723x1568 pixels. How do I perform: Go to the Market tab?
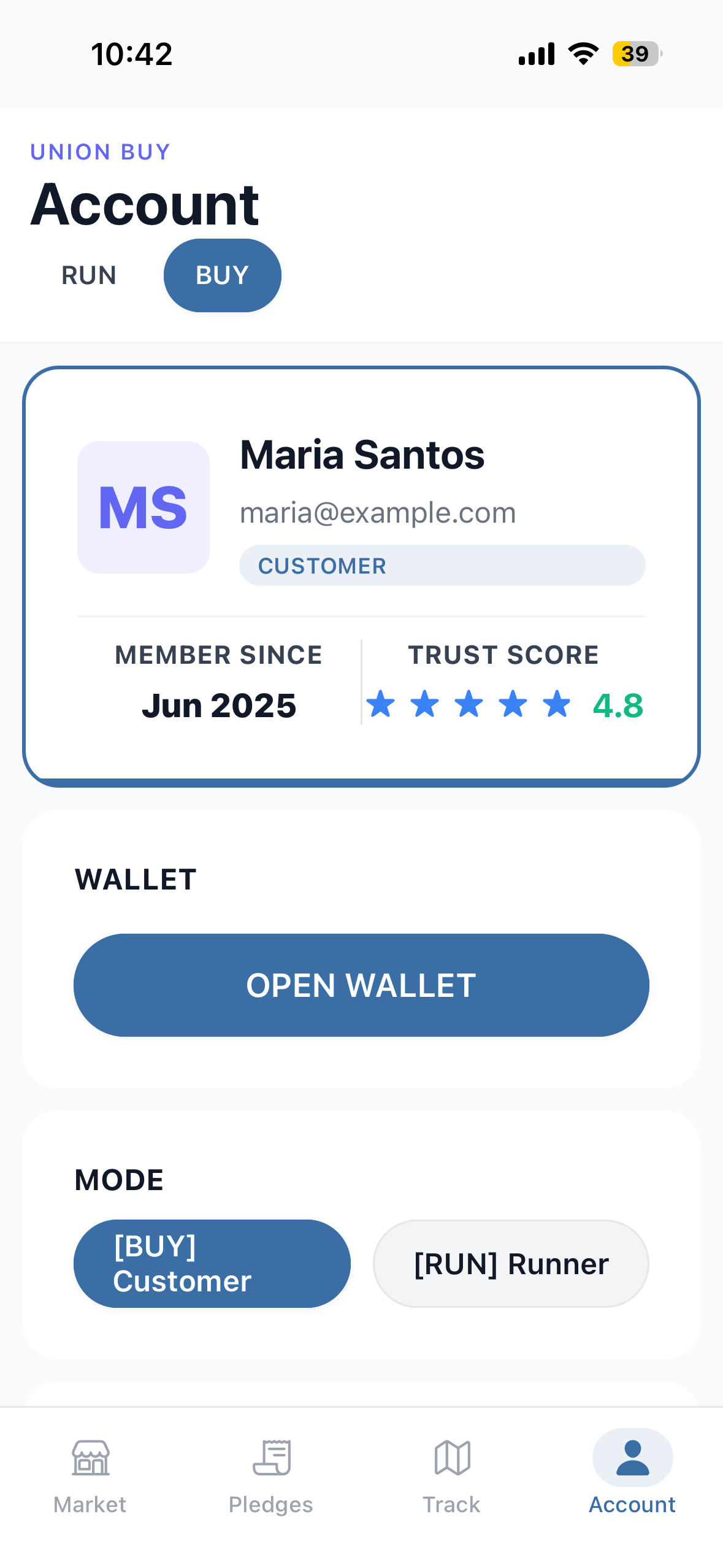point(90,1477)
